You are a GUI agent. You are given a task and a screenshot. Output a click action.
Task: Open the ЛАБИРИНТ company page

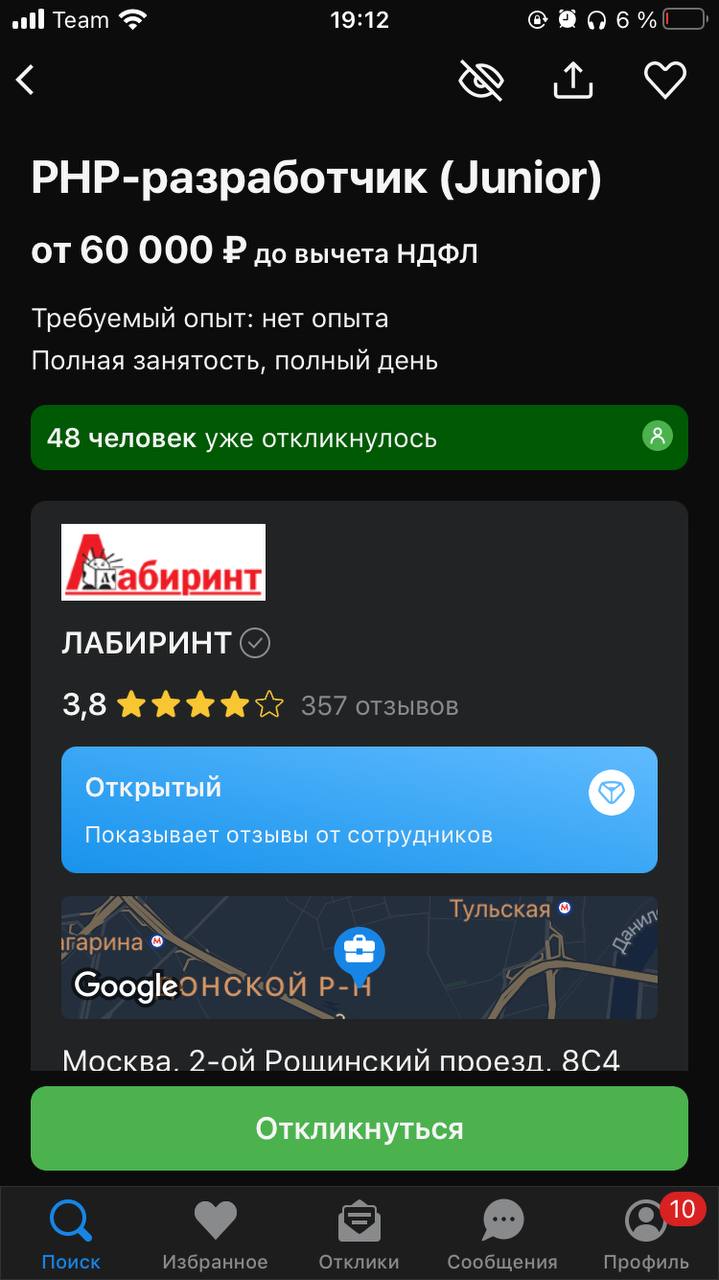[x=147, y=643]
